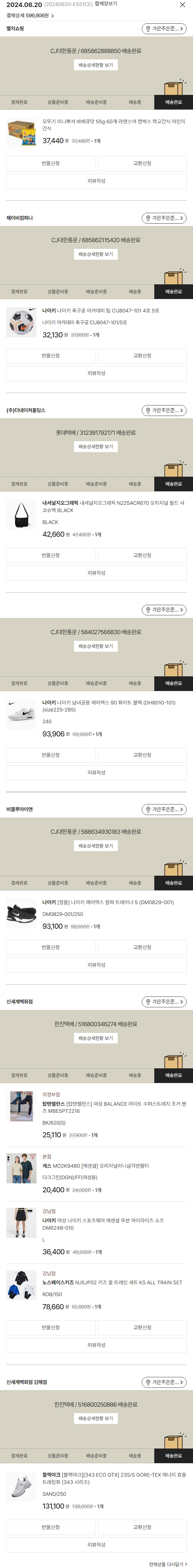Request exchange for 오뚜기 미니뿌셔 snack
Viewport: 193px width, 1568px height.
click(142, 163)
